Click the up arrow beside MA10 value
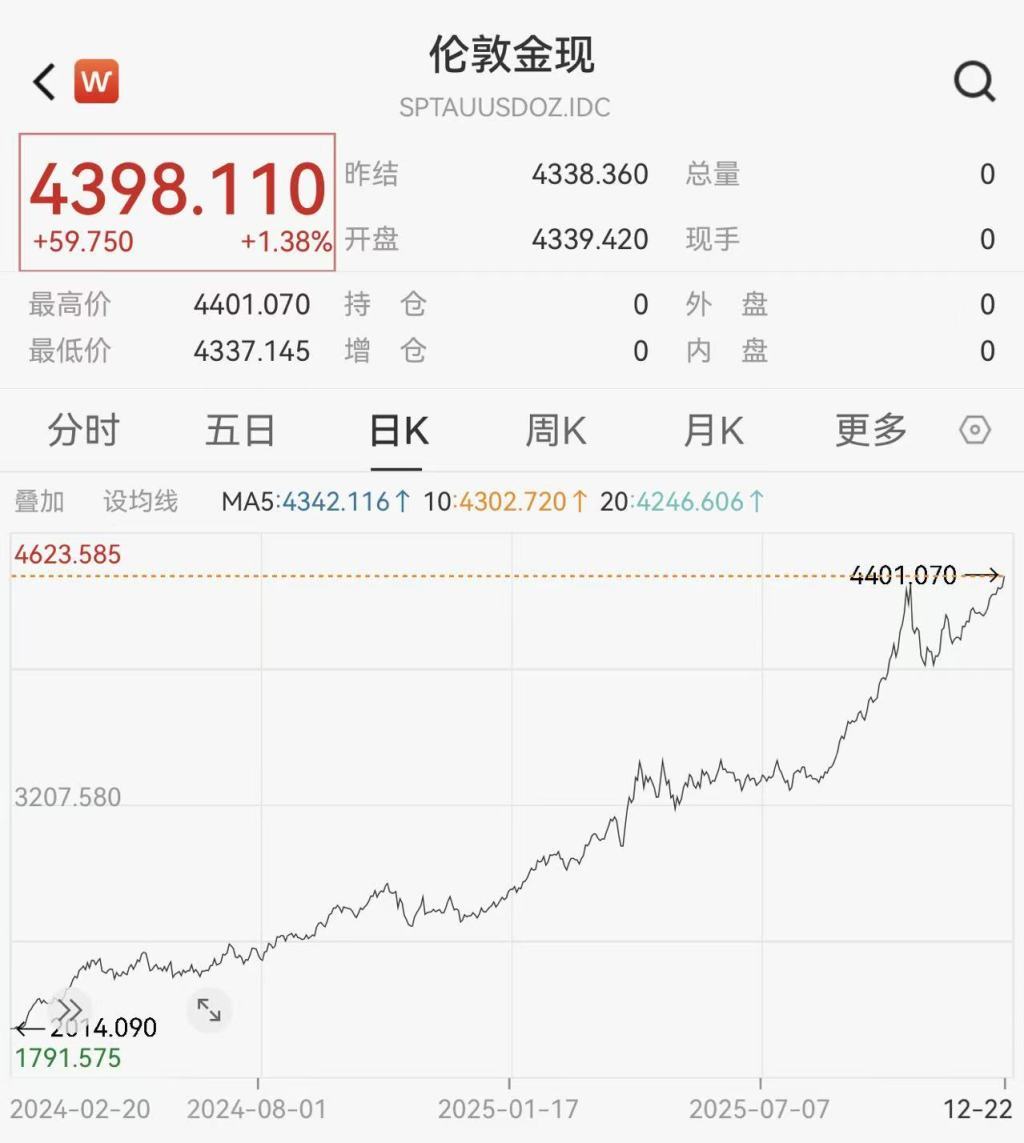The height and width of the screenshot is (1143, 1024). click(578, 500)
